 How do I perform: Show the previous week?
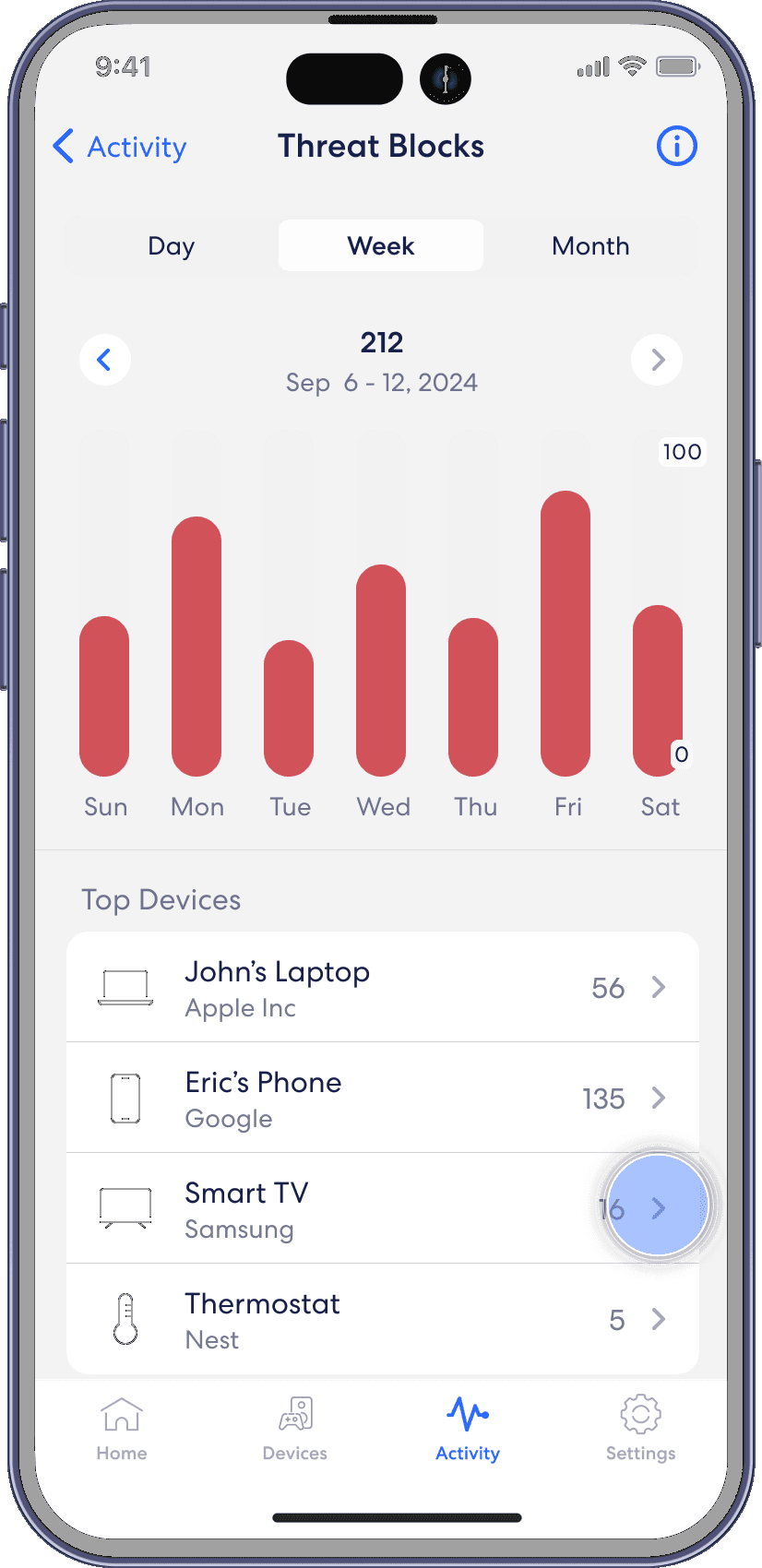pyautogui.click(x=105, y=360)
